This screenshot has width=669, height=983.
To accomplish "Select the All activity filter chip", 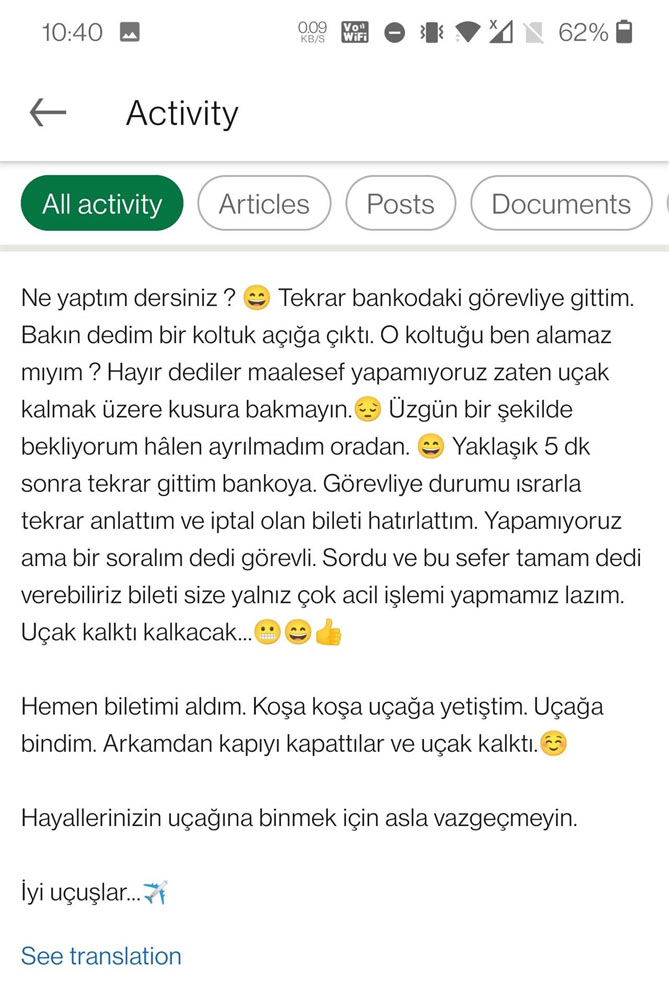I will tap(102, 204).
